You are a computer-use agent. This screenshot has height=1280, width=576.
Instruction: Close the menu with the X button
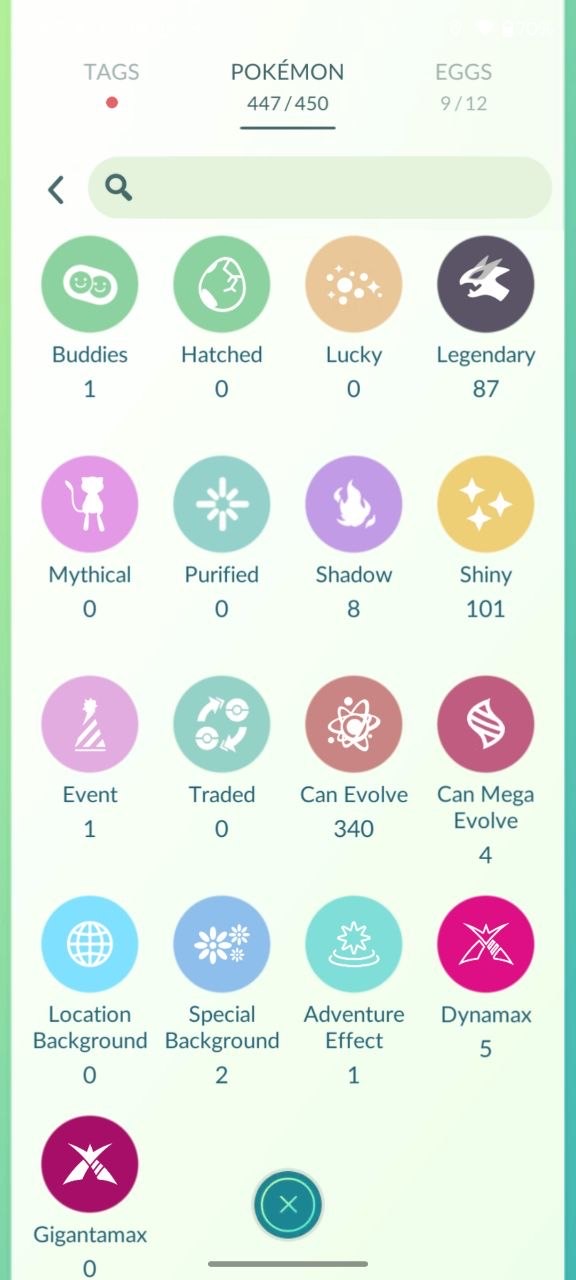pyautogui.click(x=289, y=1204)
